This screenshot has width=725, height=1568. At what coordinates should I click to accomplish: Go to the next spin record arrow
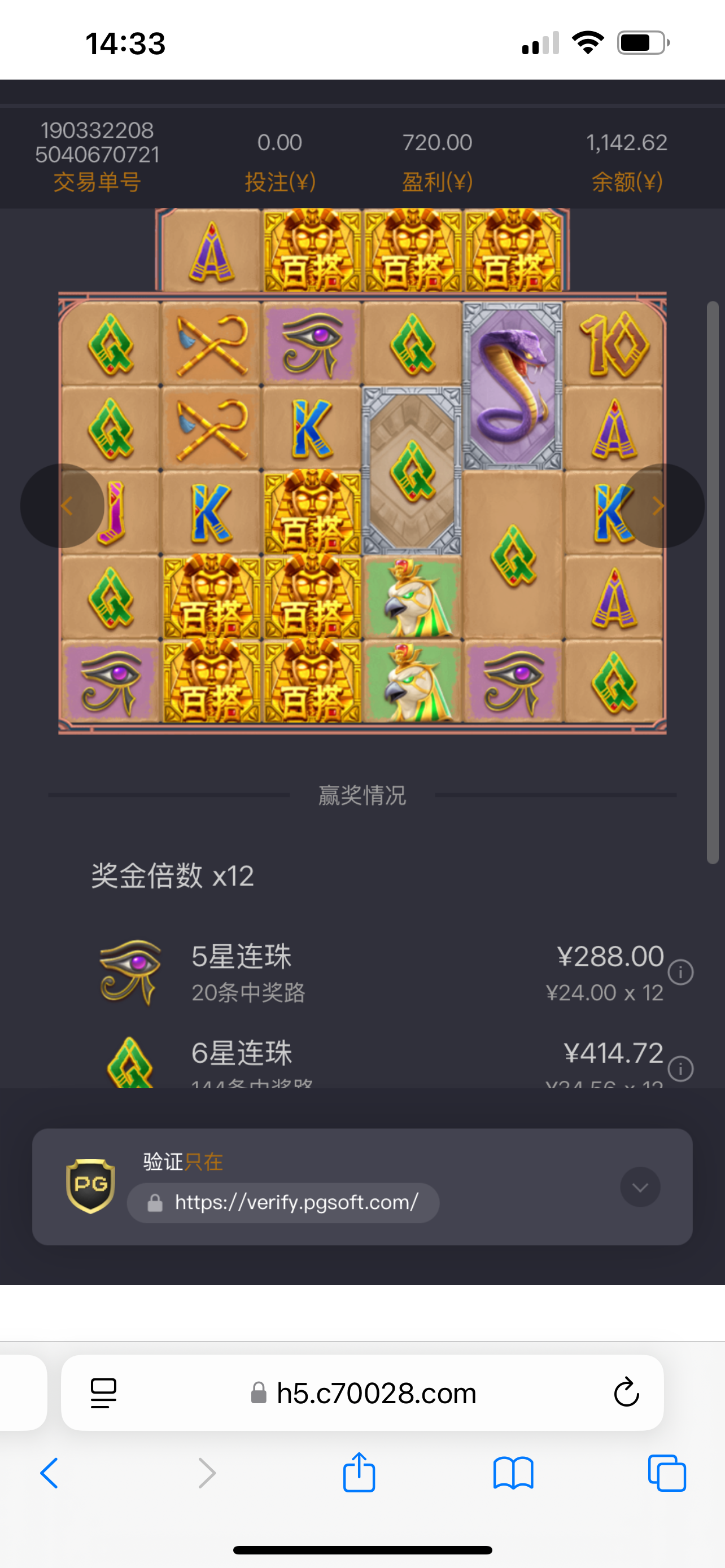[661, 505]
